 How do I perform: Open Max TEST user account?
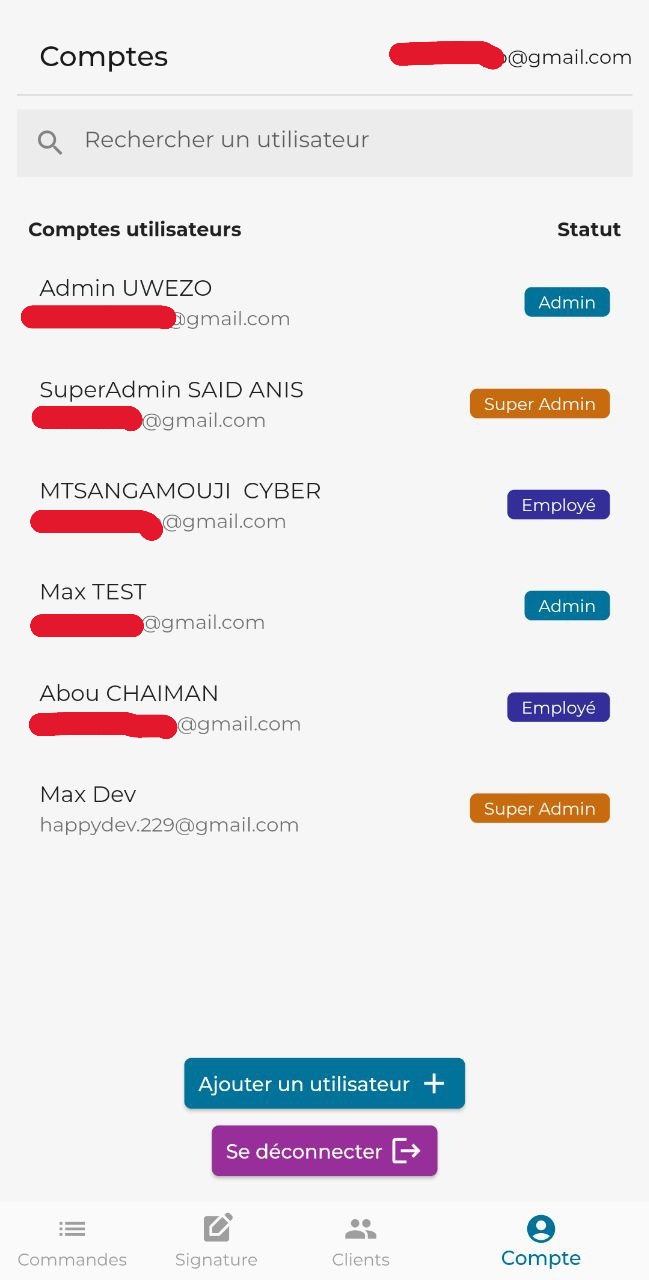(x=300, y=606)
